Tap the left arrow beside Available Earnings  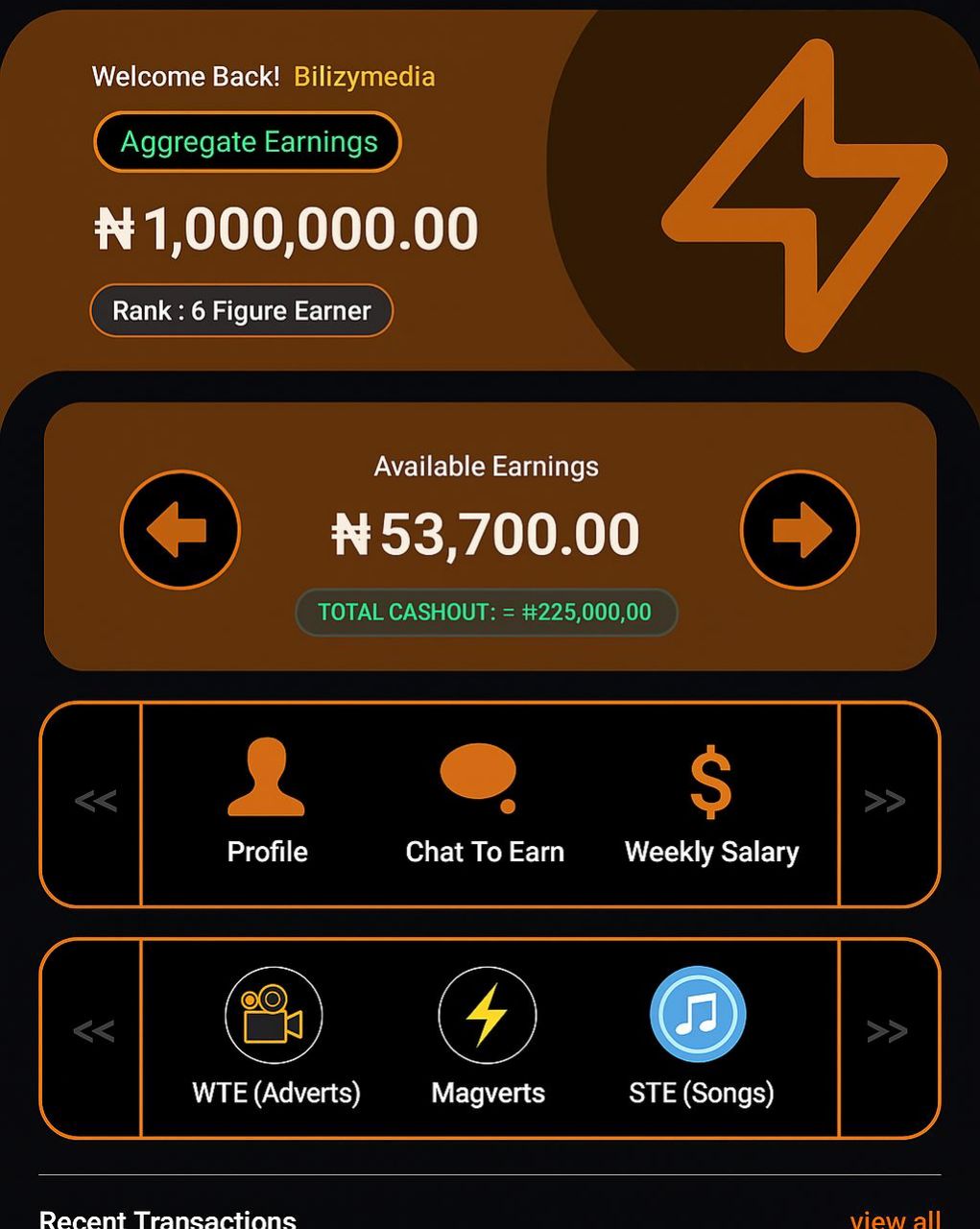(179, 529)
